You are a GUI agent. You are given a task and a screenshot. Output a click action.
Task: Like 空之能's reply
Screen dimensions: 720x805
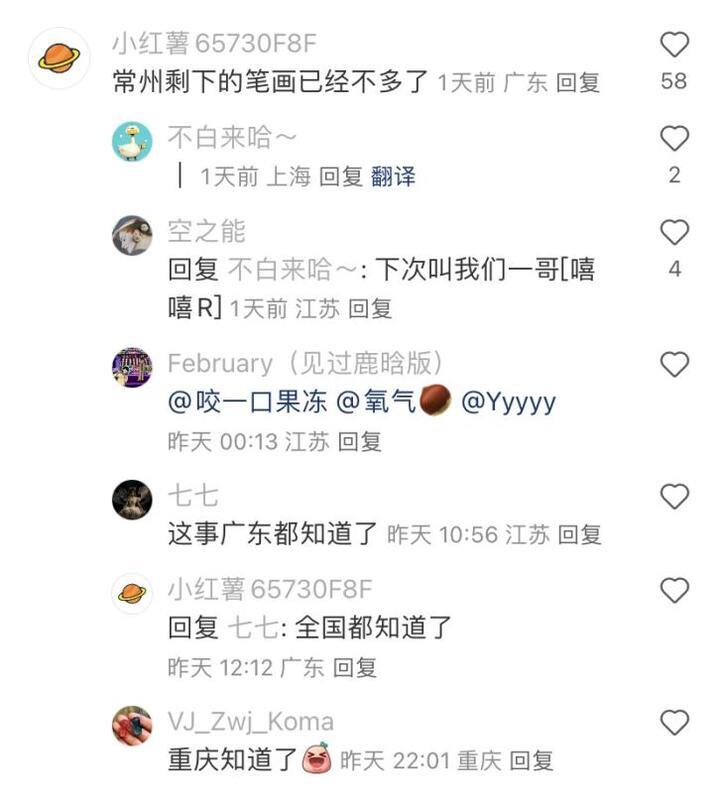pyautogui.click(x=675, y=233)
